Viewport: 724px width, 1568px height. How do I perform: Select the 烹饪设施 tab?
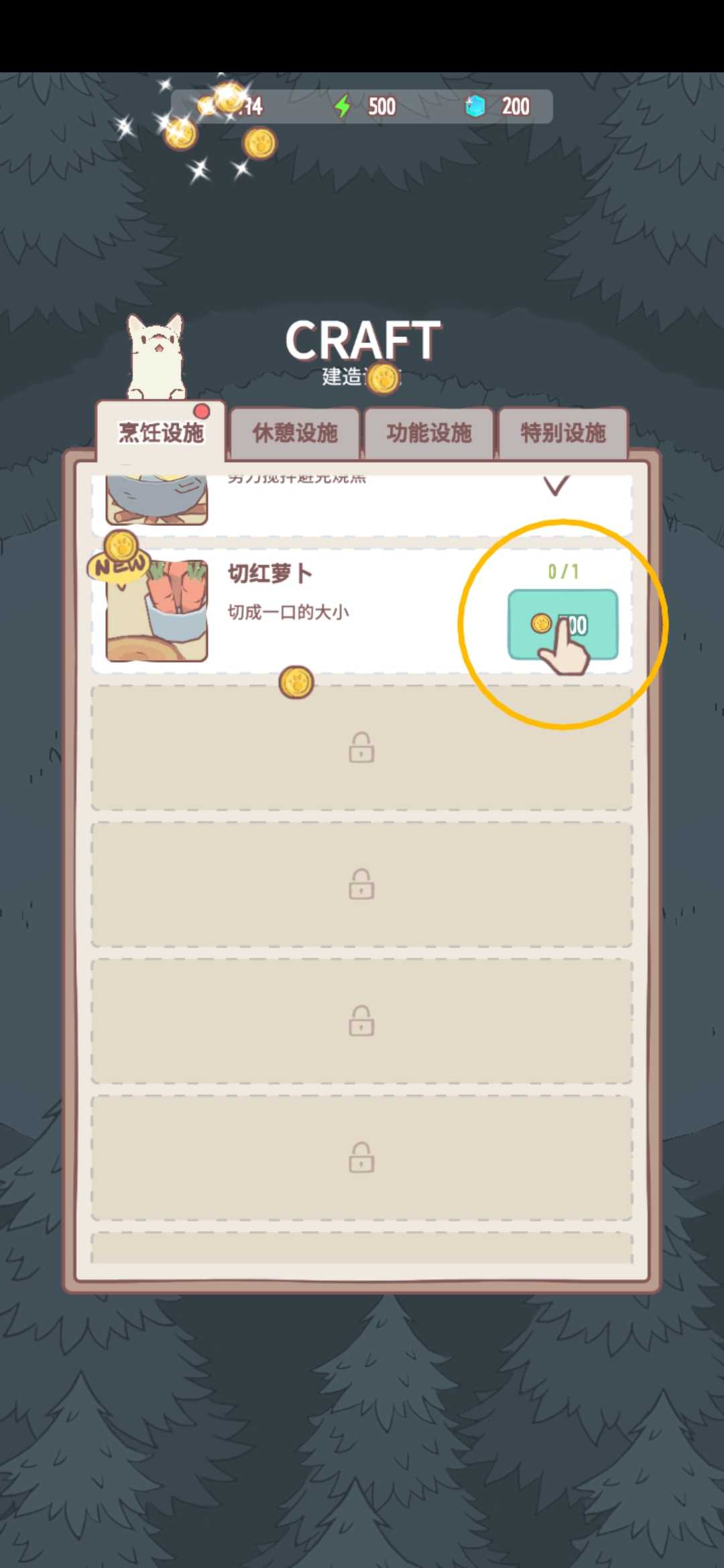point(161,433)
